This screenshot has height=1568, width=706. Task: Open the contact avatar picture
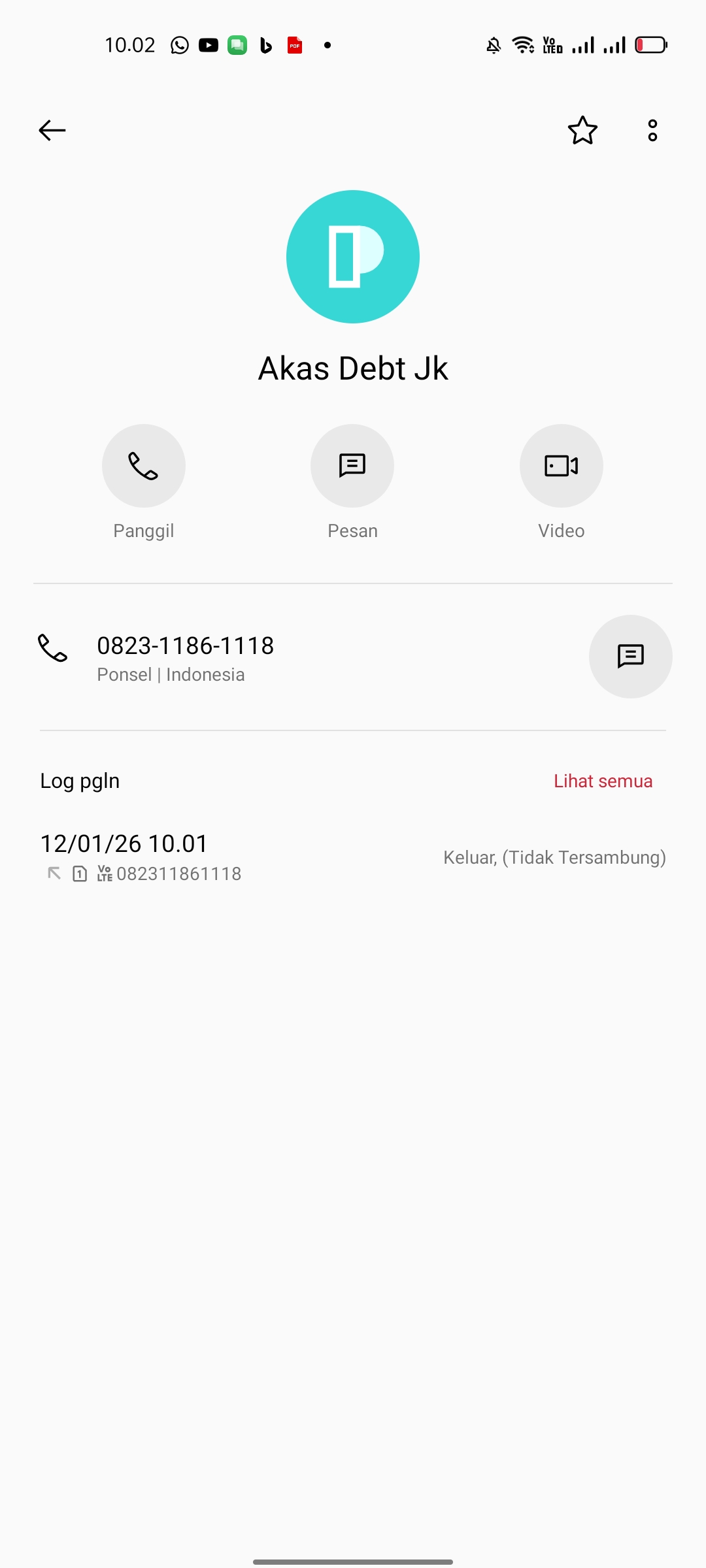[x=352, y=257]
